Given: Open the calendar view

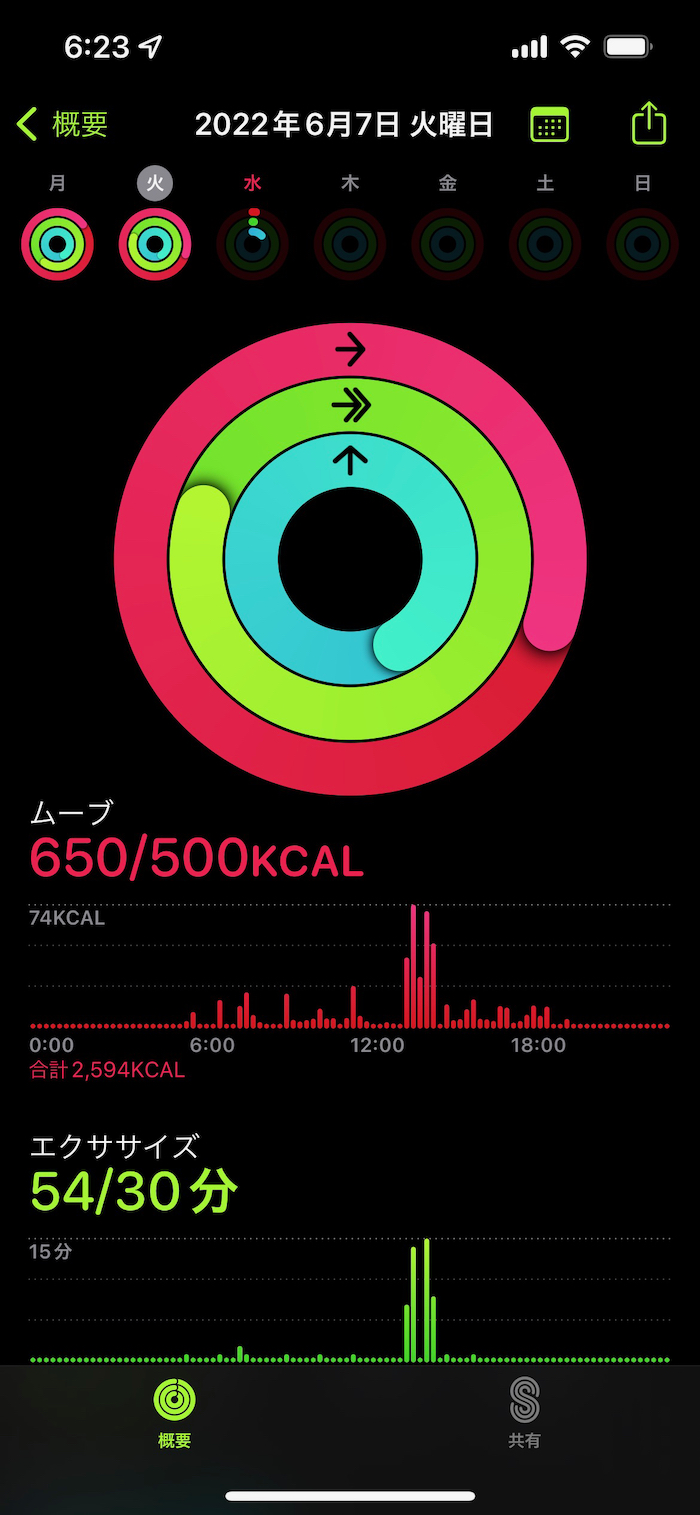Looking at the screenshot, I should 549,125.
